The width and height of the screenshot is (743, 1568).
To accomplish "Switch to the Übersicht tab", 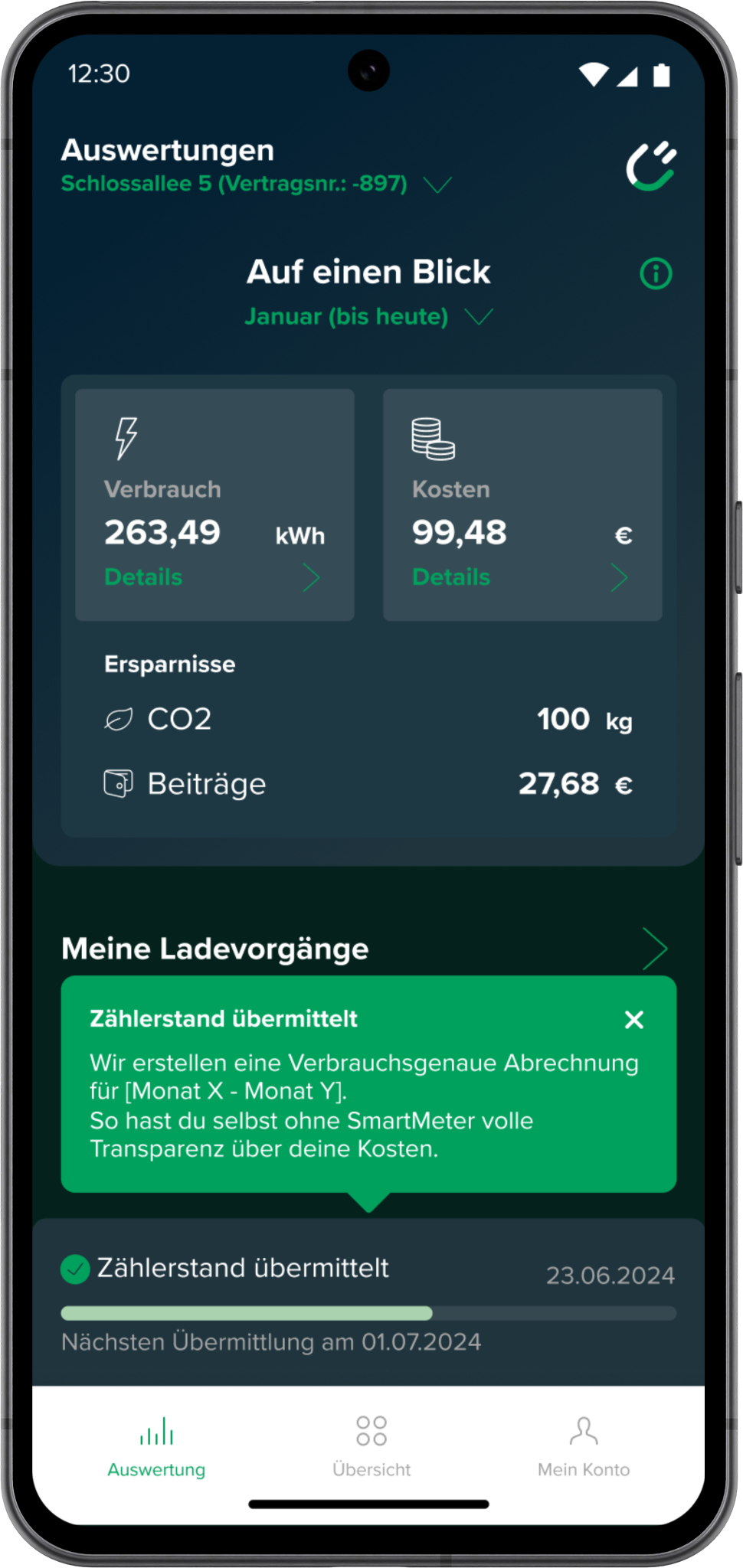I will [371, 1445].
